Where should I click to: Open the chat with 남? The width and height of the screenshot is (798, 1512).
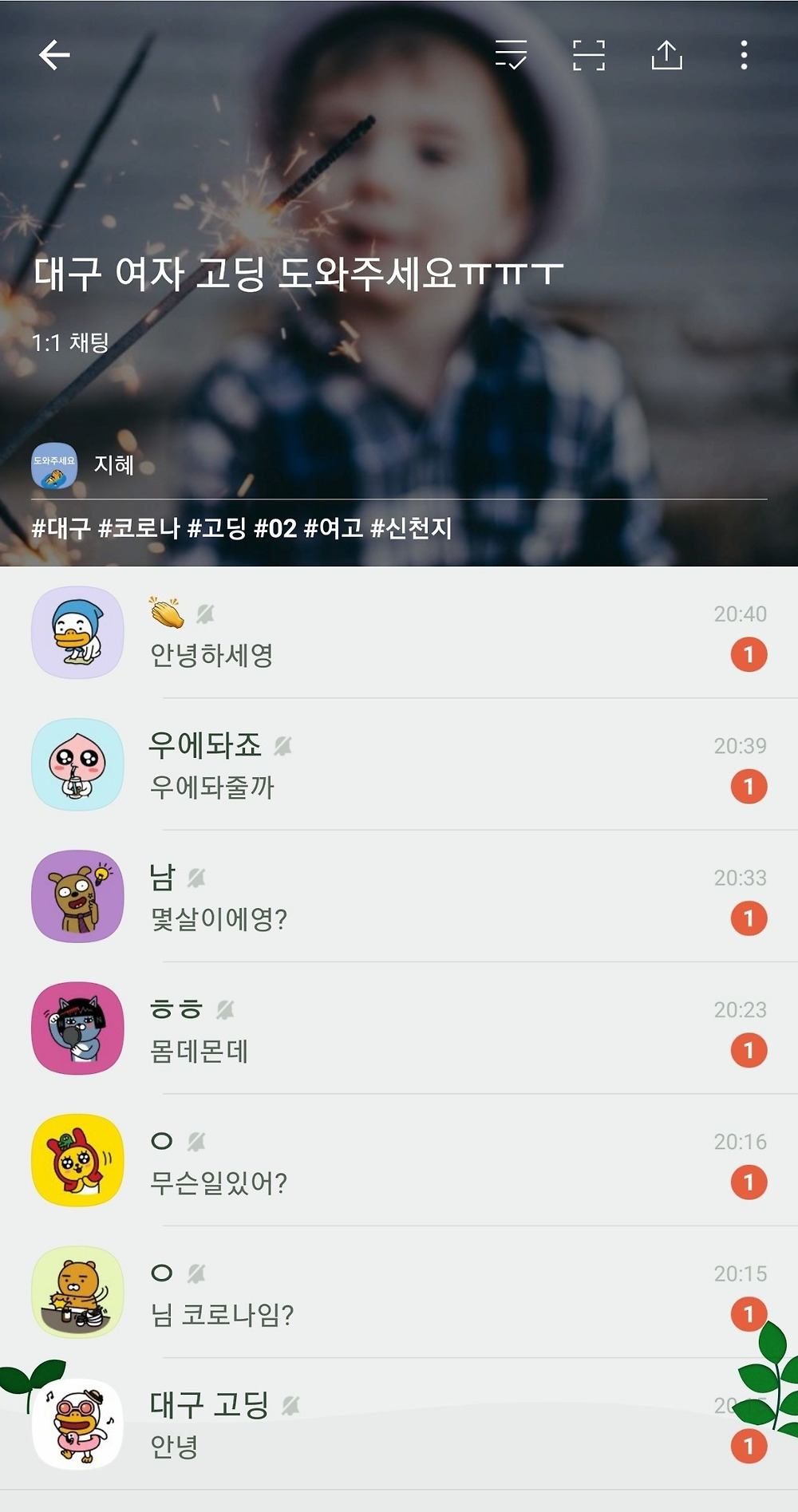pos(399,898)
